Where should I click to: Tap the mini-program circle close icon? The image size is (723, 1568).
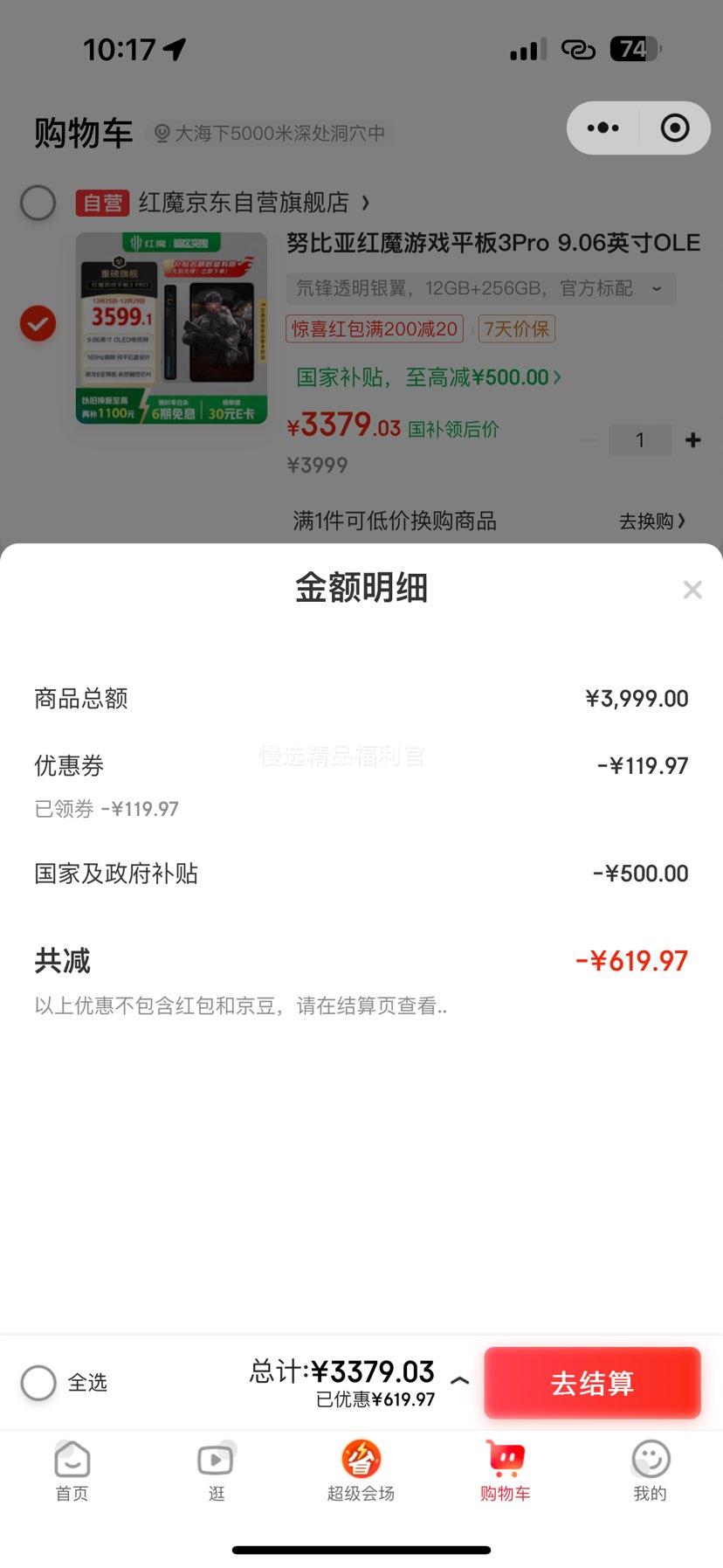point(675,128)
